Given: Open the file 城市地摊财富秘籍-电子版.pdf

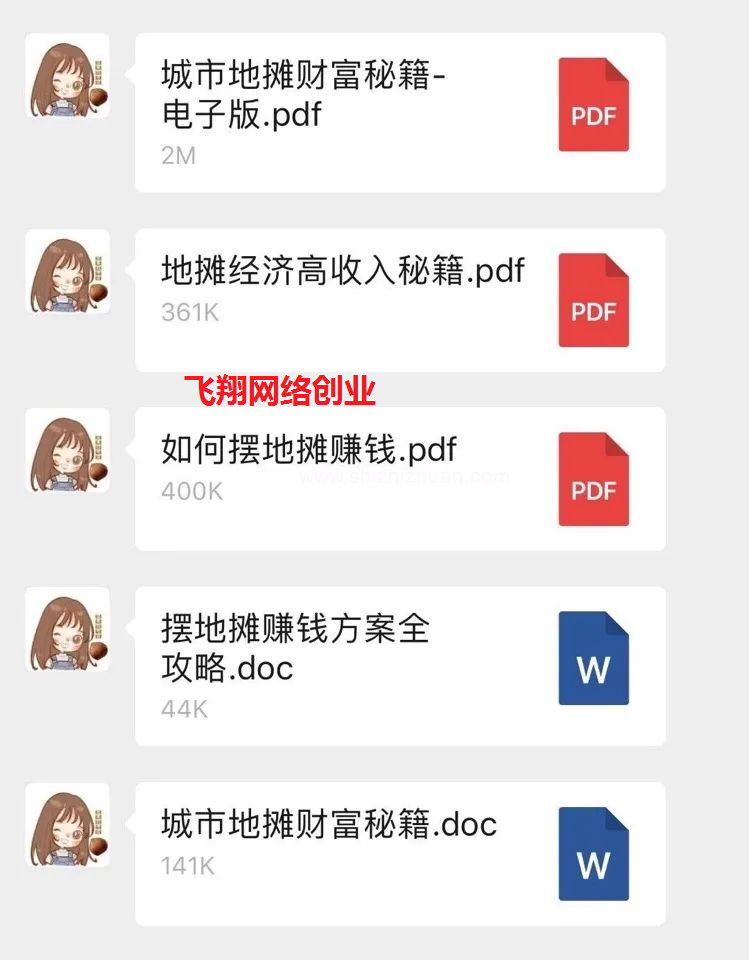Looking at the screenshot, I should pos(400,112).
